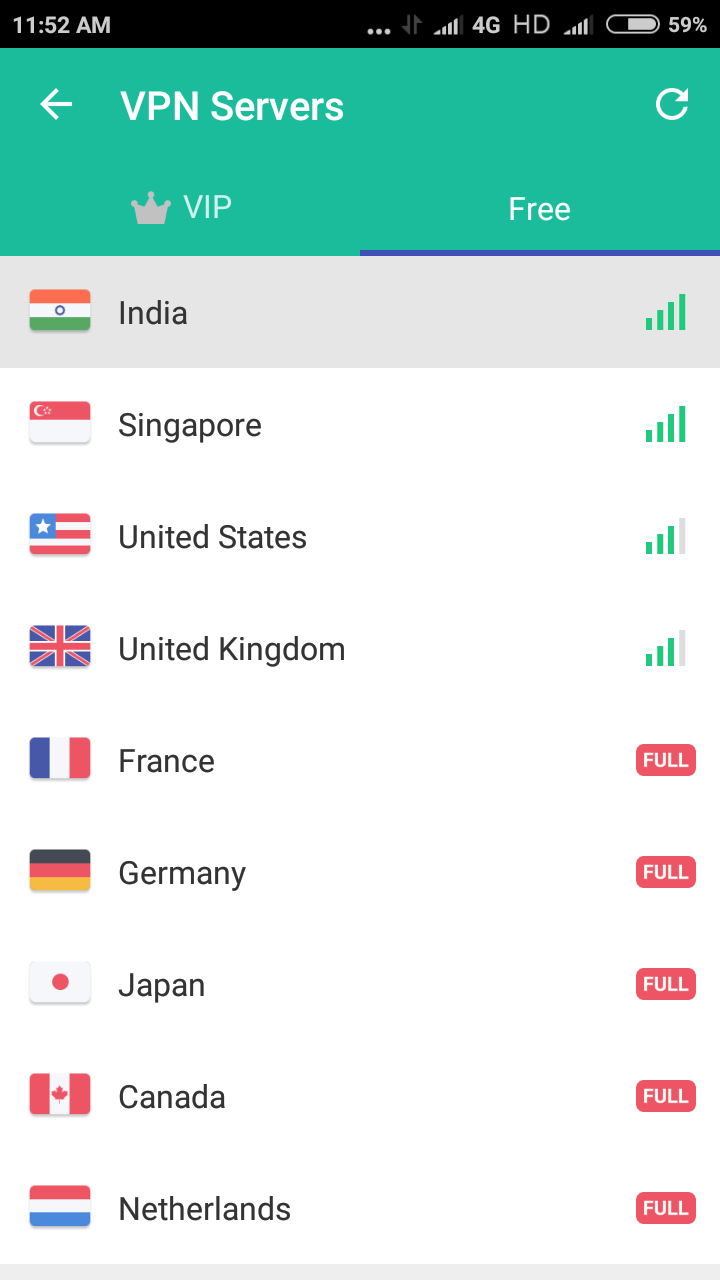Select the Free tab
The image size is (720, 1280).
click(539, 209)
